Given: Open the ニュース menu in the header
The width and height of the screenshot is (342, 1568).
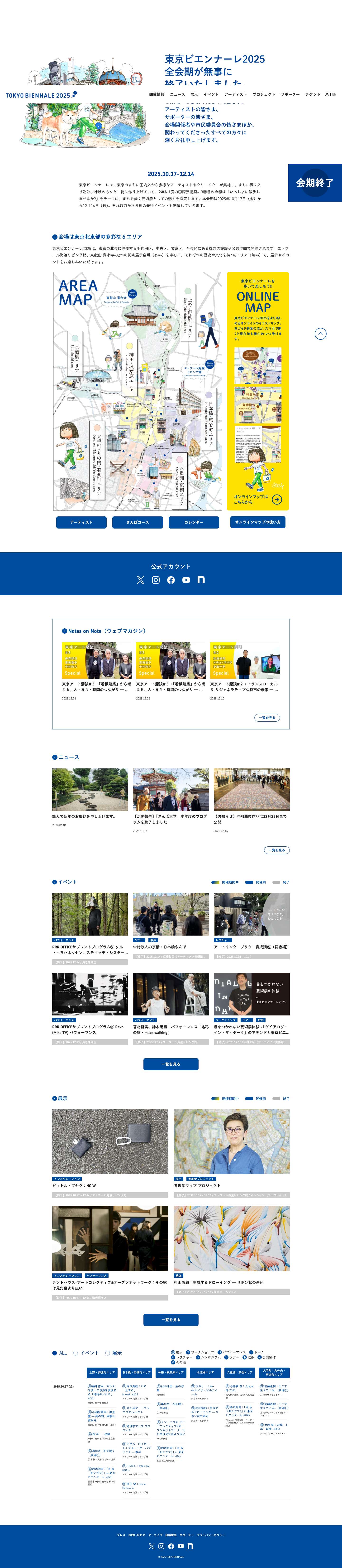Looking at the screenshot, I should click(177, 94).
